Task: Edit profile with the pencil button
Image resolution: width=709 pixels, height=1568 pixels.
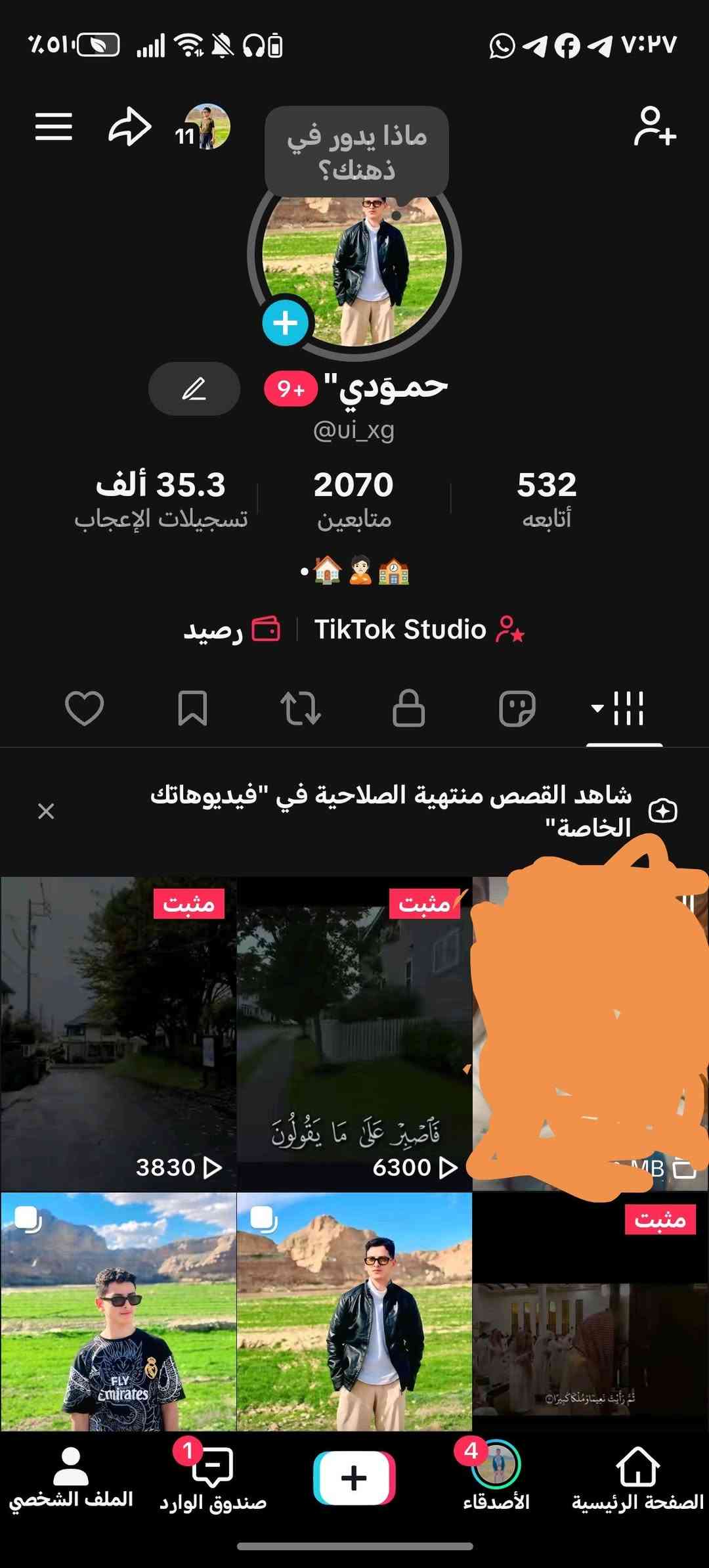Action: (194, 389)
